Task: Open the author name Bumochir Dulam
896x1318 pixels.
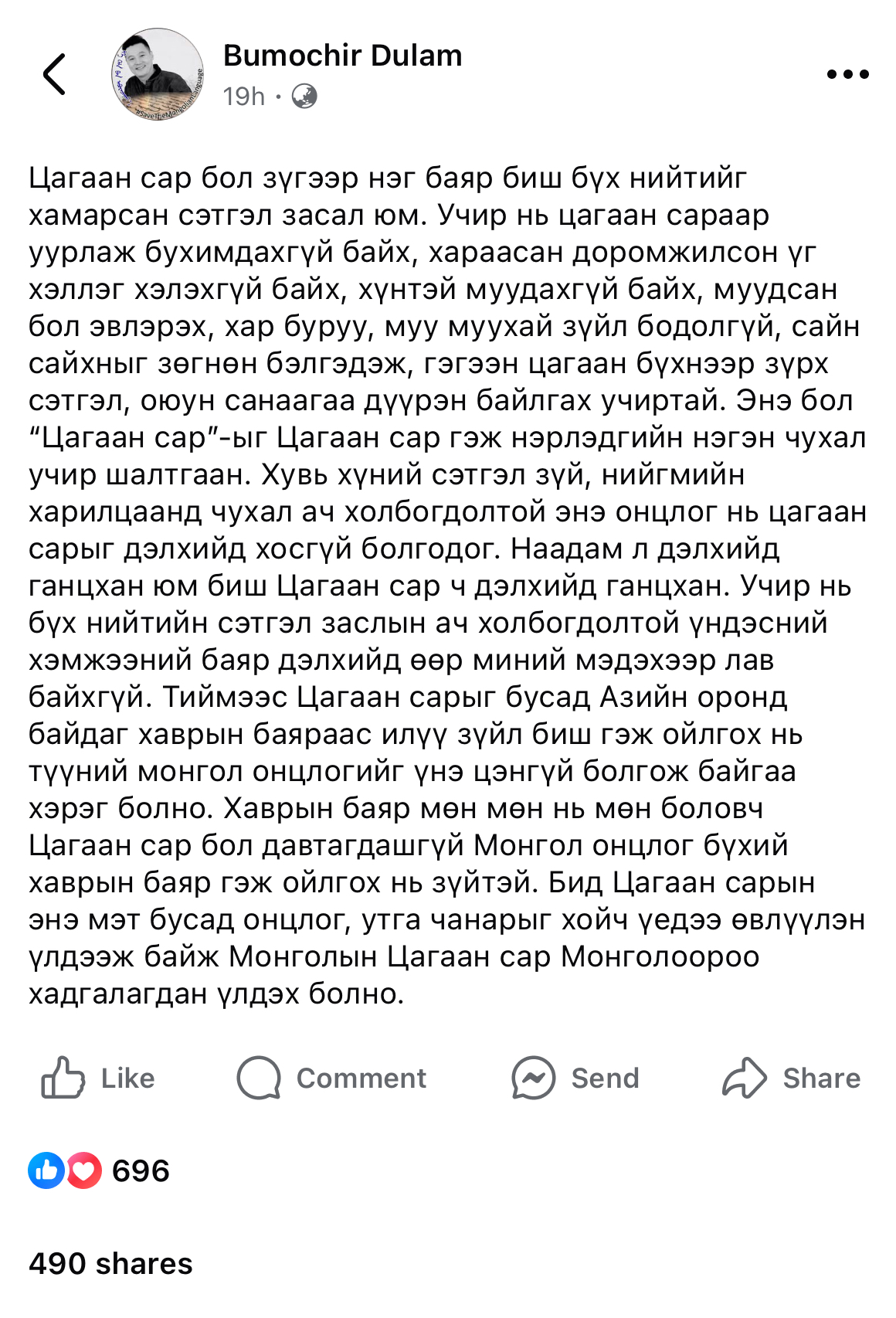Action: [x=342, y=56]
